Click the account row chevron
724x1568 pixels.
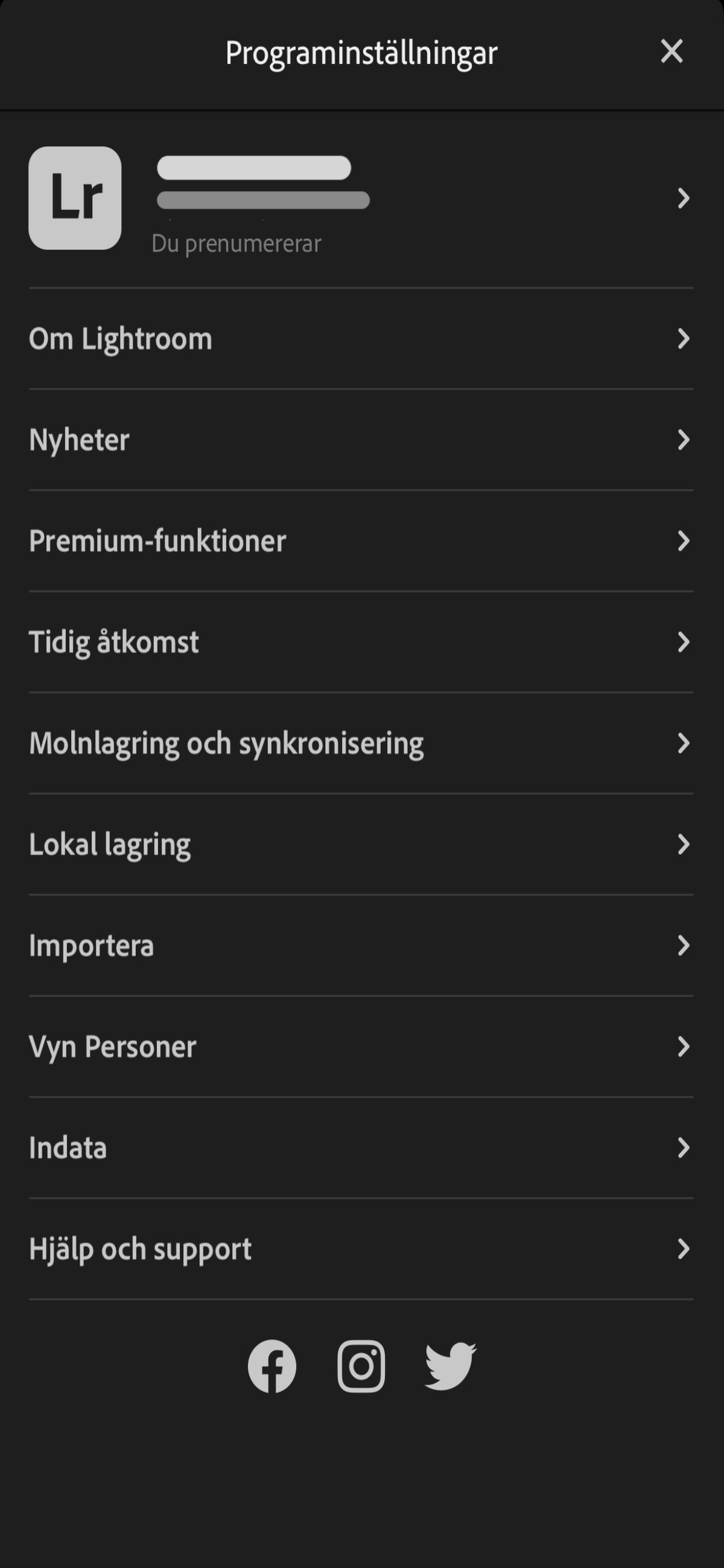(682, 198)
